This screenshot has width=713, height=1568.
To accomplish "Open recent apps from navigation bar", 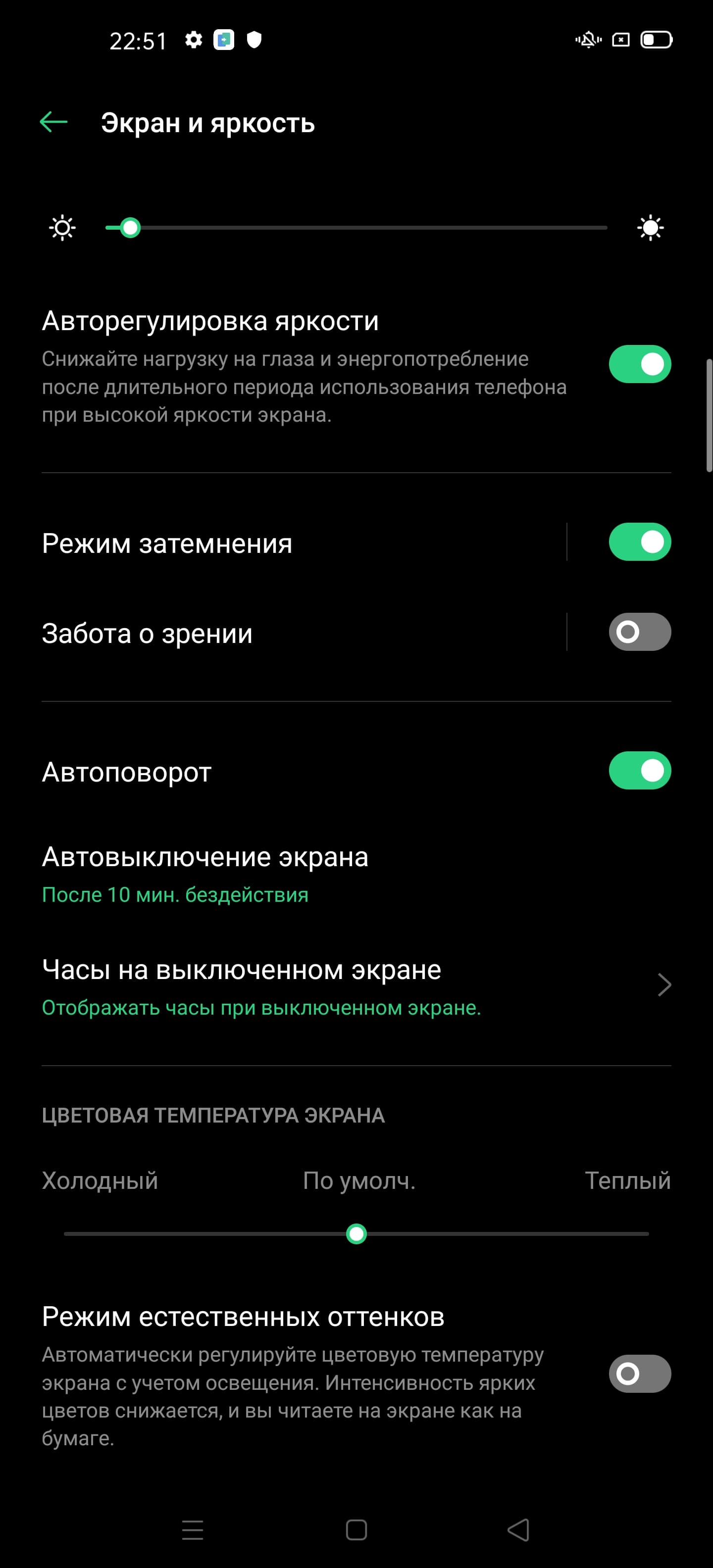I will pos(193,1530).
